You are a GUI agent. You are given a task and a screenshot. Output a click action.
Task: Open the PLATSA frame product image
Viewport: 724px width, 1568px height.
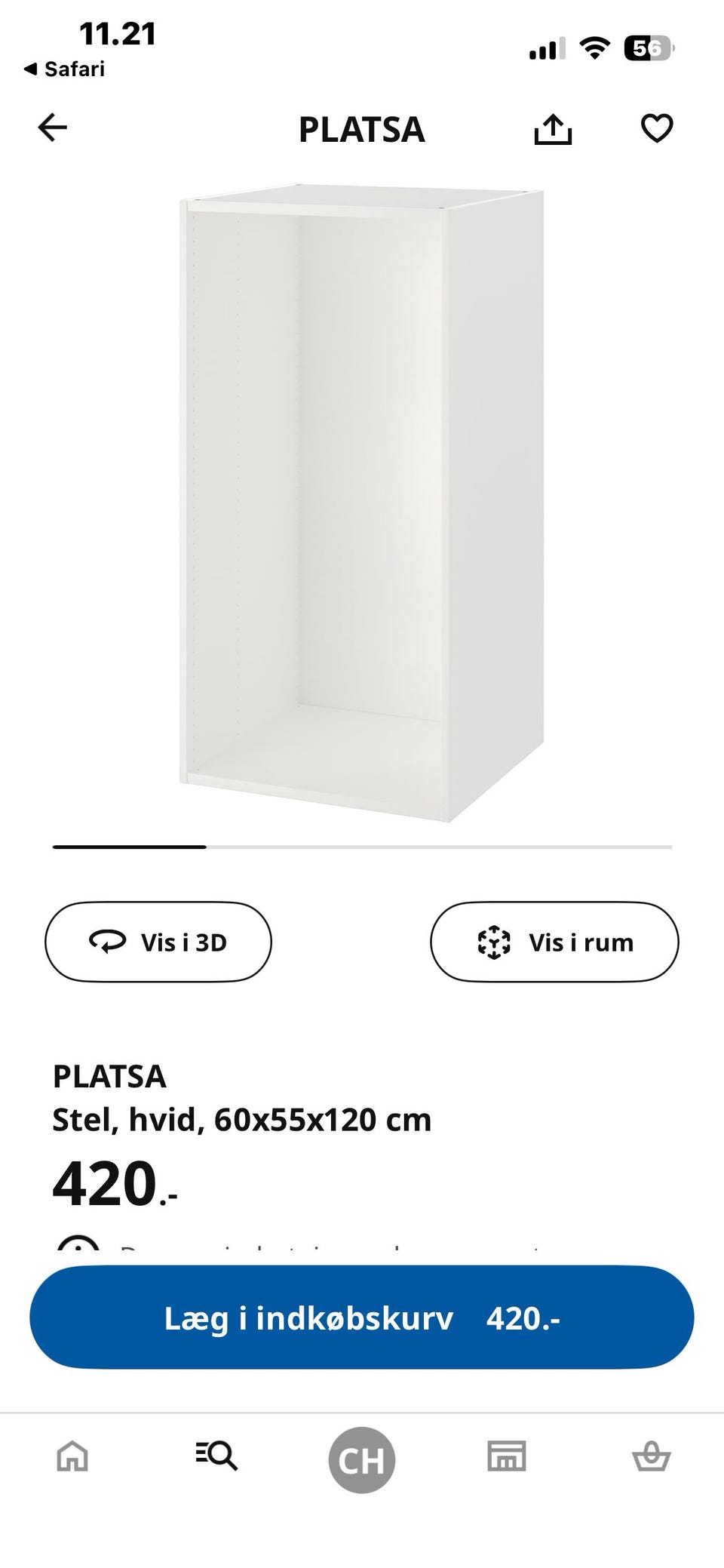(362, 504)
